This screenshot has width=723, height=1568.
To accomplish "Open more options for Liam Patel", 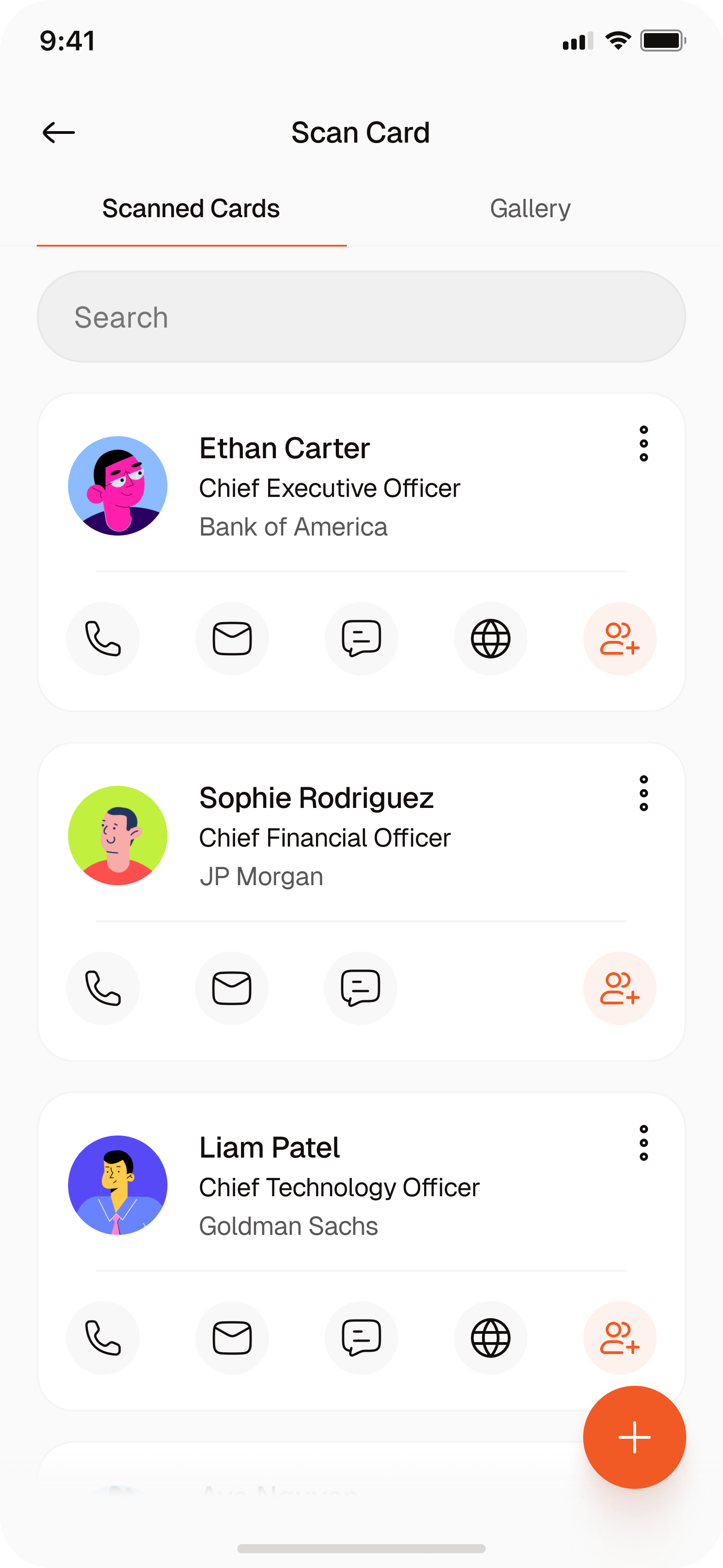I will 643,1143.
